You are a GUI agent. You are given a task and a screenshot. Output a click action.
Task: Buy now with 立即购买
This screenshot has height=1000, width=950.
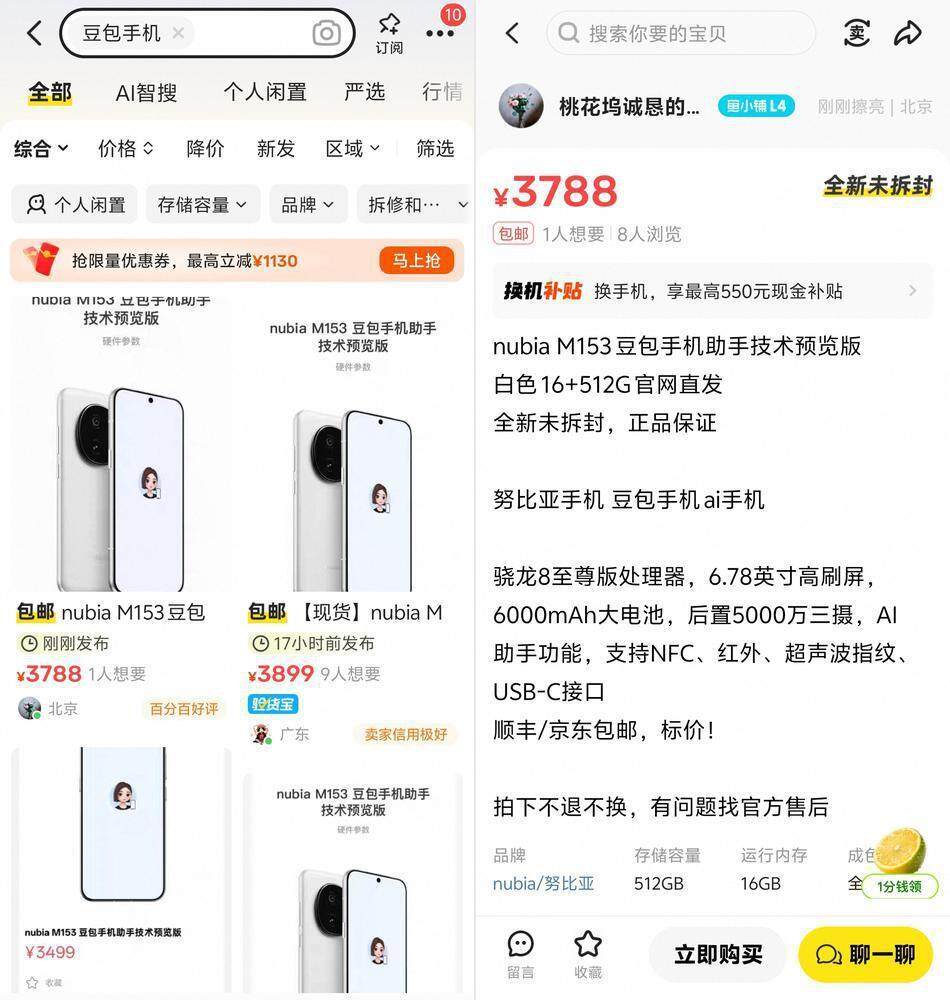tap(718, 955)
